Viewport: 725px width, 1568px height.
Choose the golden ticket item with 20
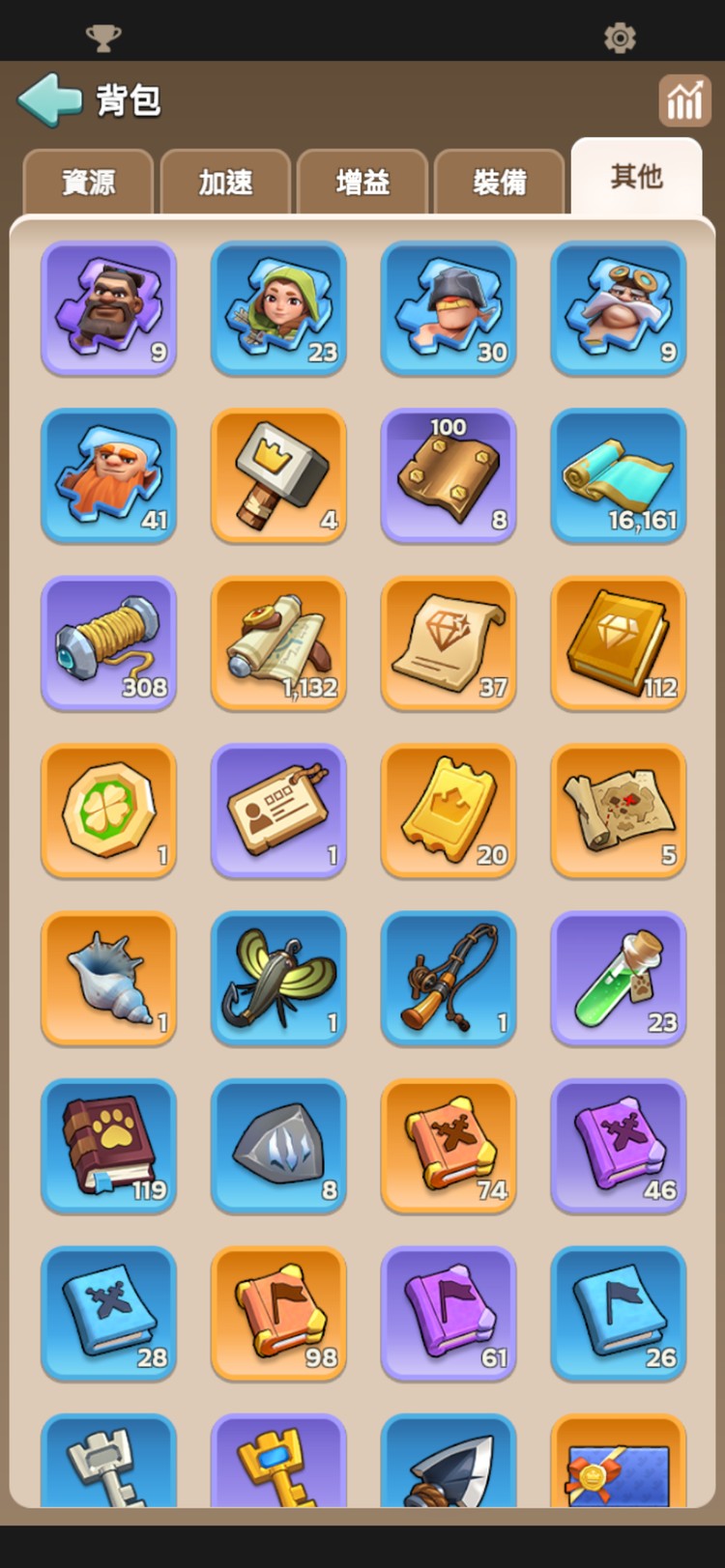449,811
